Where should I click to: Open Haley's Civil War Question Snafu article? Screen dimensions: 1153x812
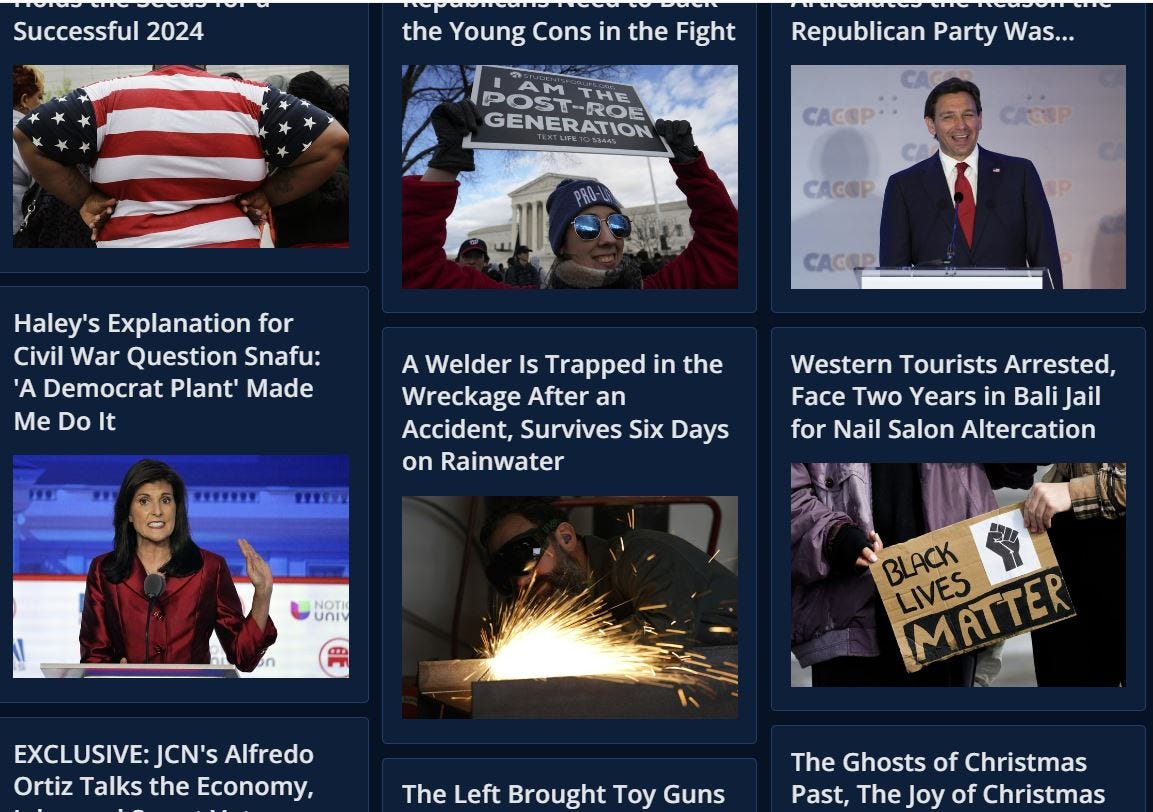[x=167, y=372]
